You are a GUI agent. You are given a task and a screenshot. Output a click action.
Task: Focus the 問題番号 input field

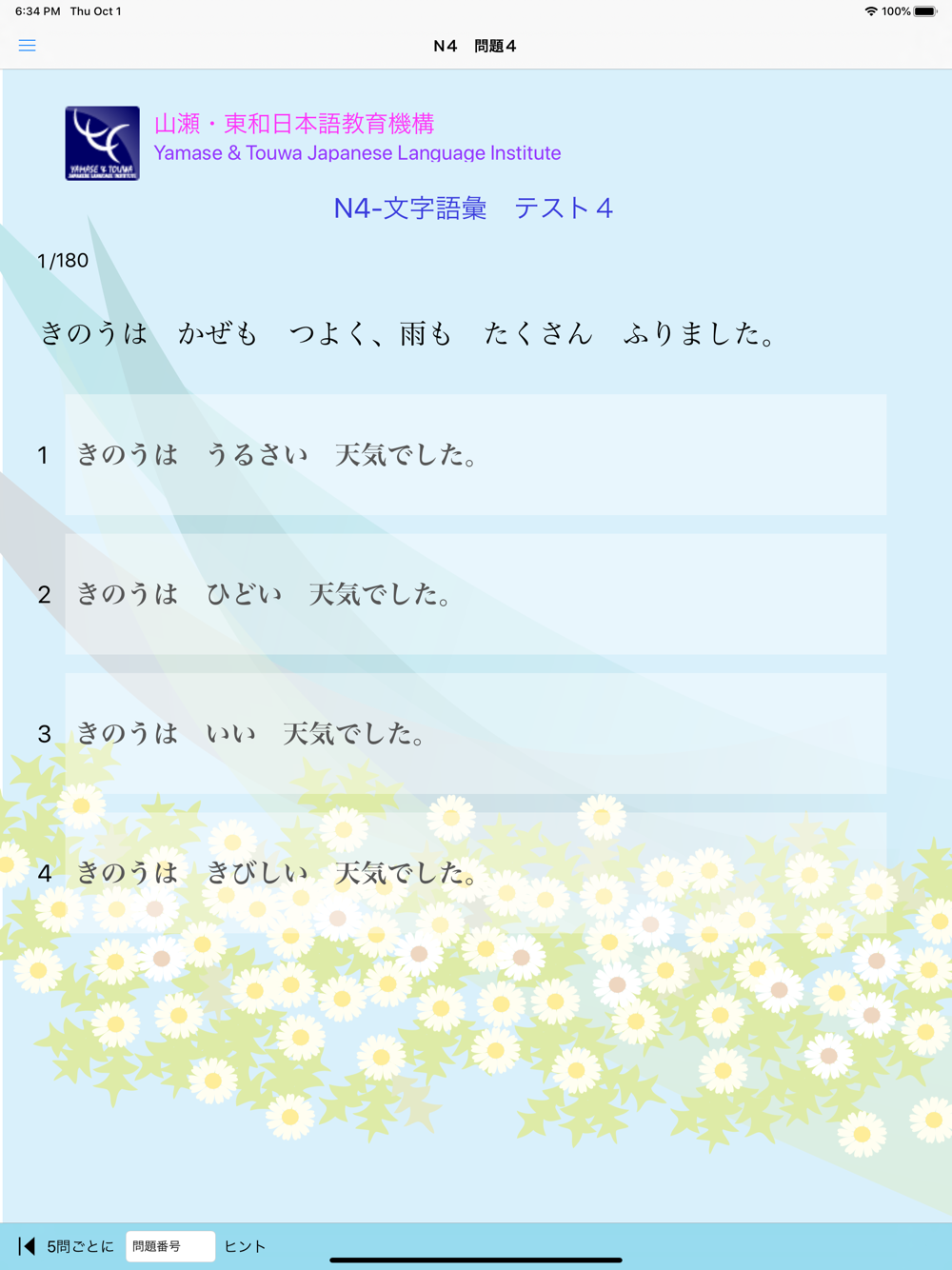coord(170,1246)
